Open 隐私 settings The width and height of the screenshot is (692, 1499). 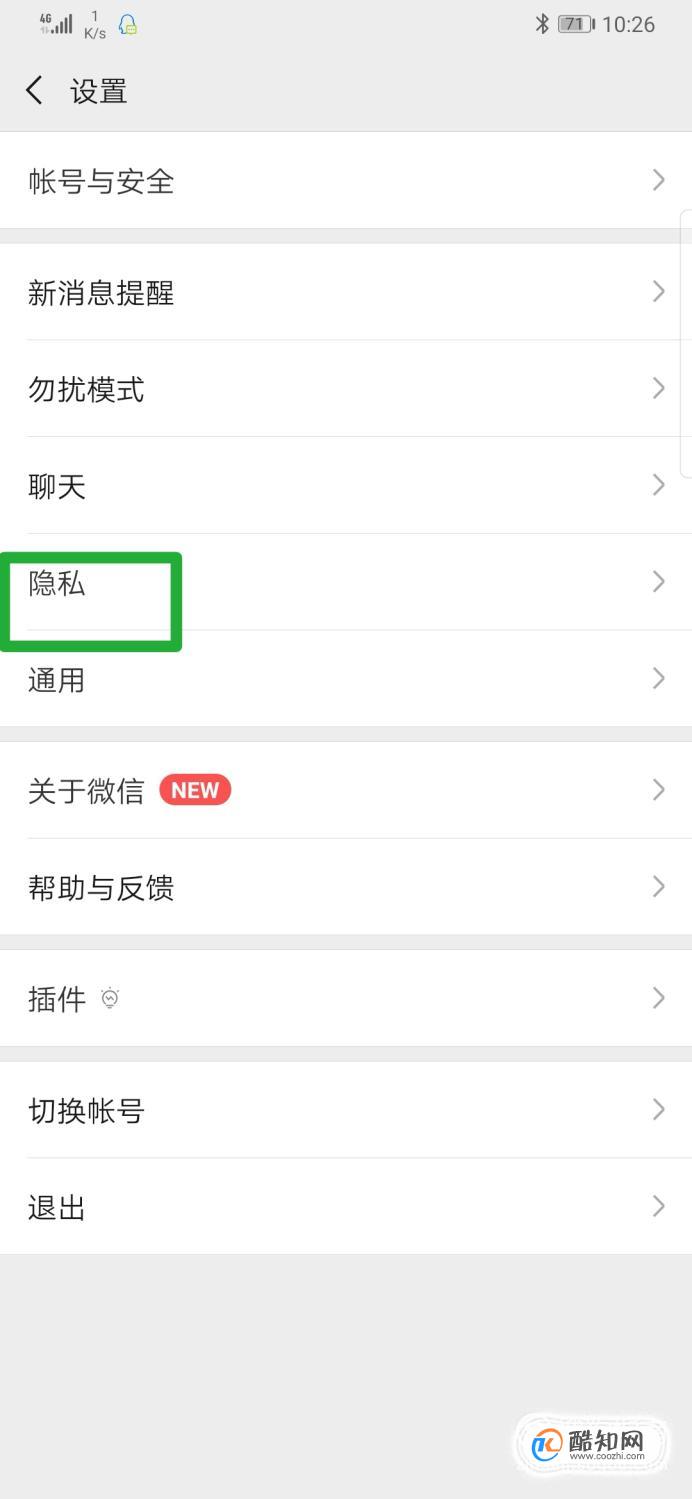click(x=346, y=582)
